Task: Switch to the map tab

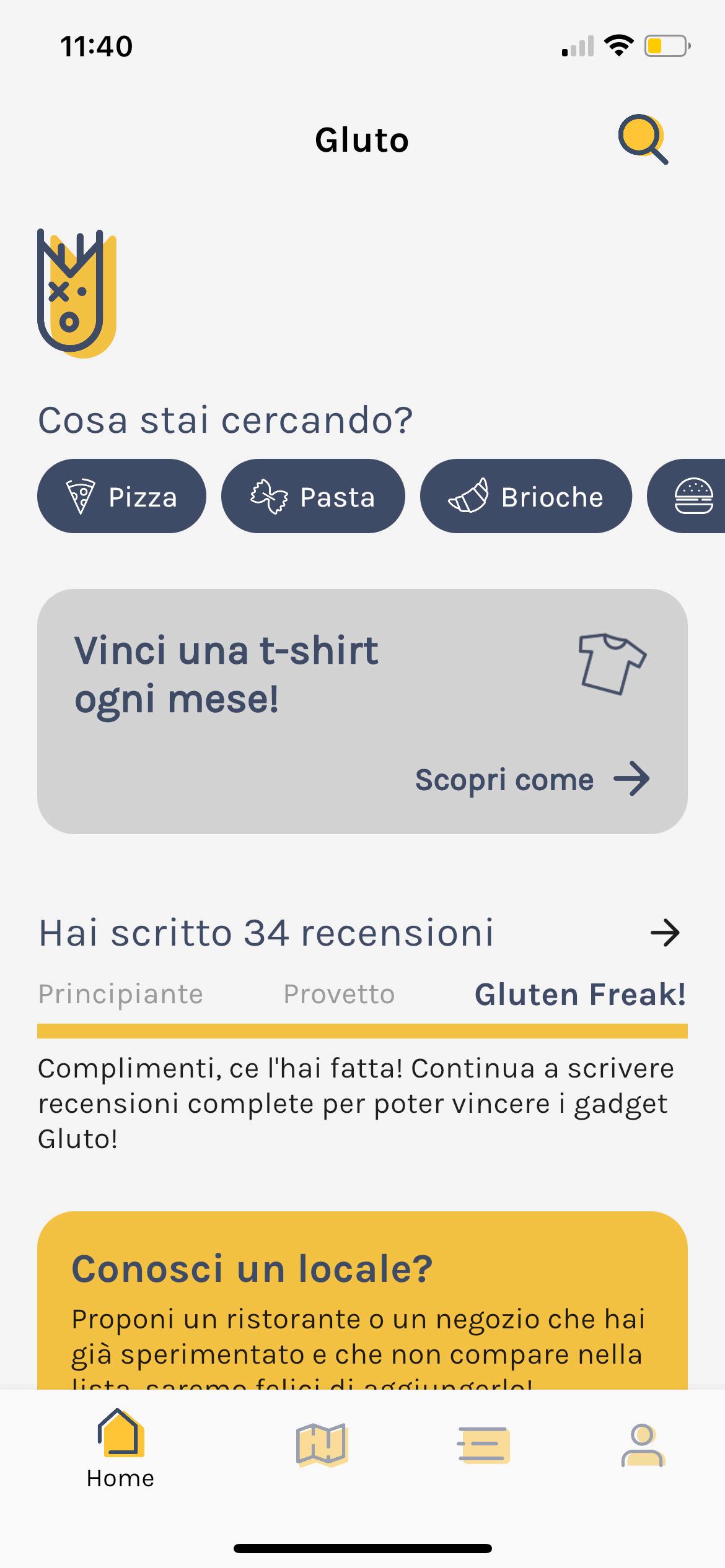Action: click(x=322, y=1445)
